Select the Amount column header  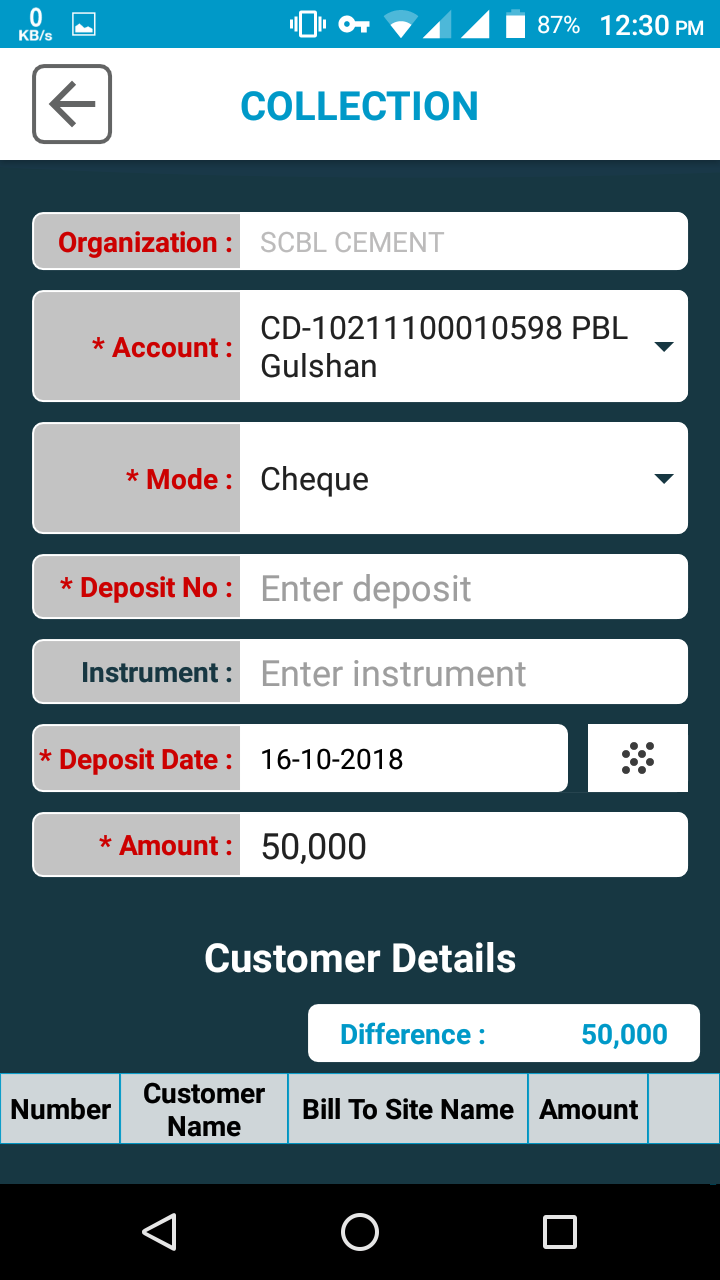coord(588,1108)
